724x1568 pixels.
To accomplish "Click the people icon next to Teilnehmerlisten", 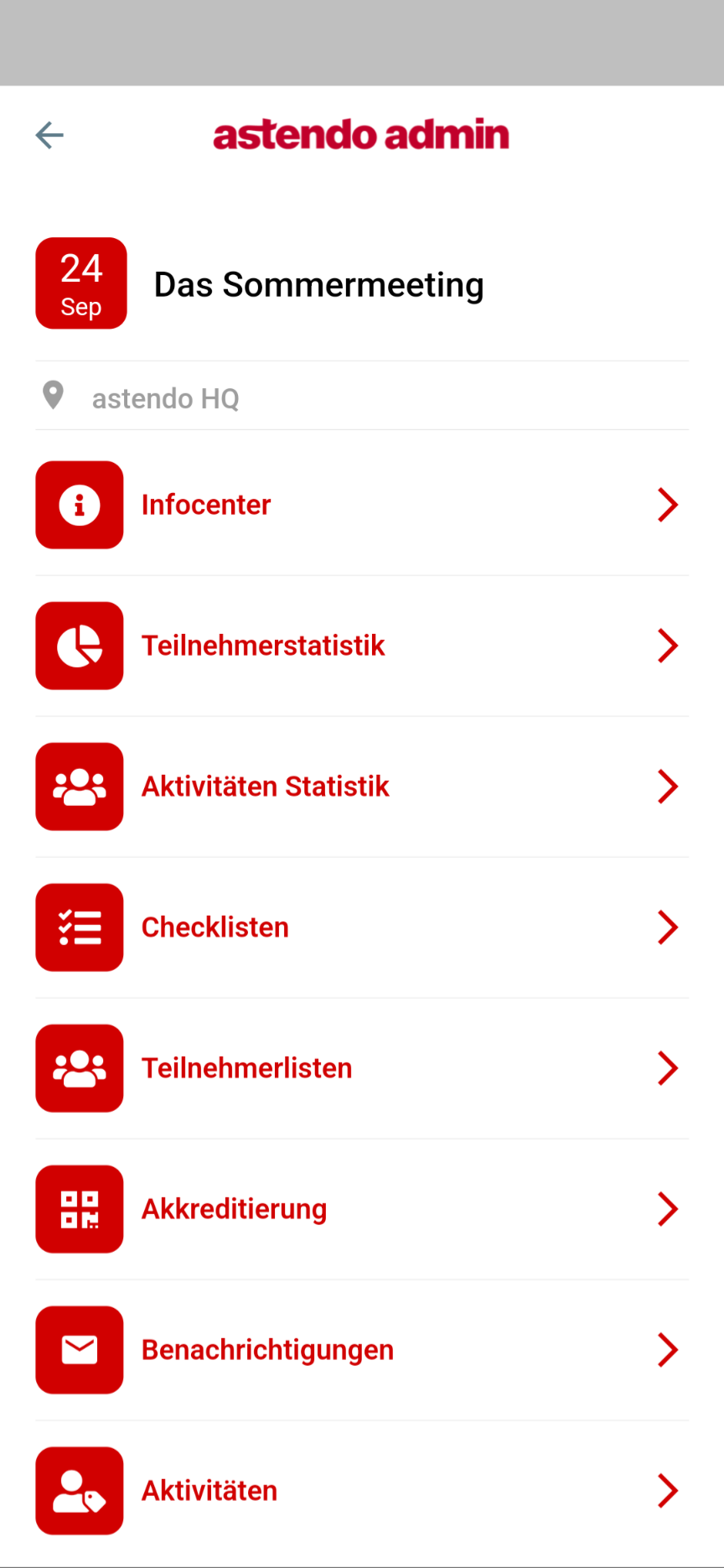I will 79,1067.
